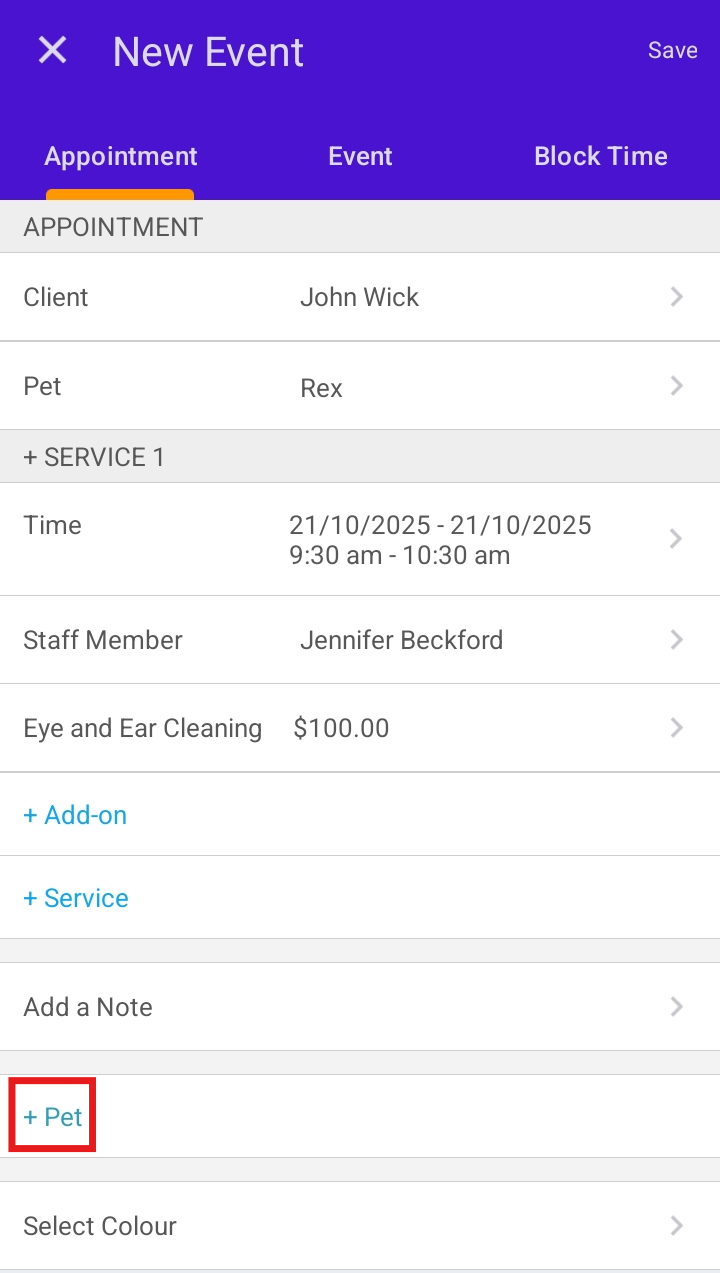
Task: Close the New Event screen
Action: tap(52, 51)
